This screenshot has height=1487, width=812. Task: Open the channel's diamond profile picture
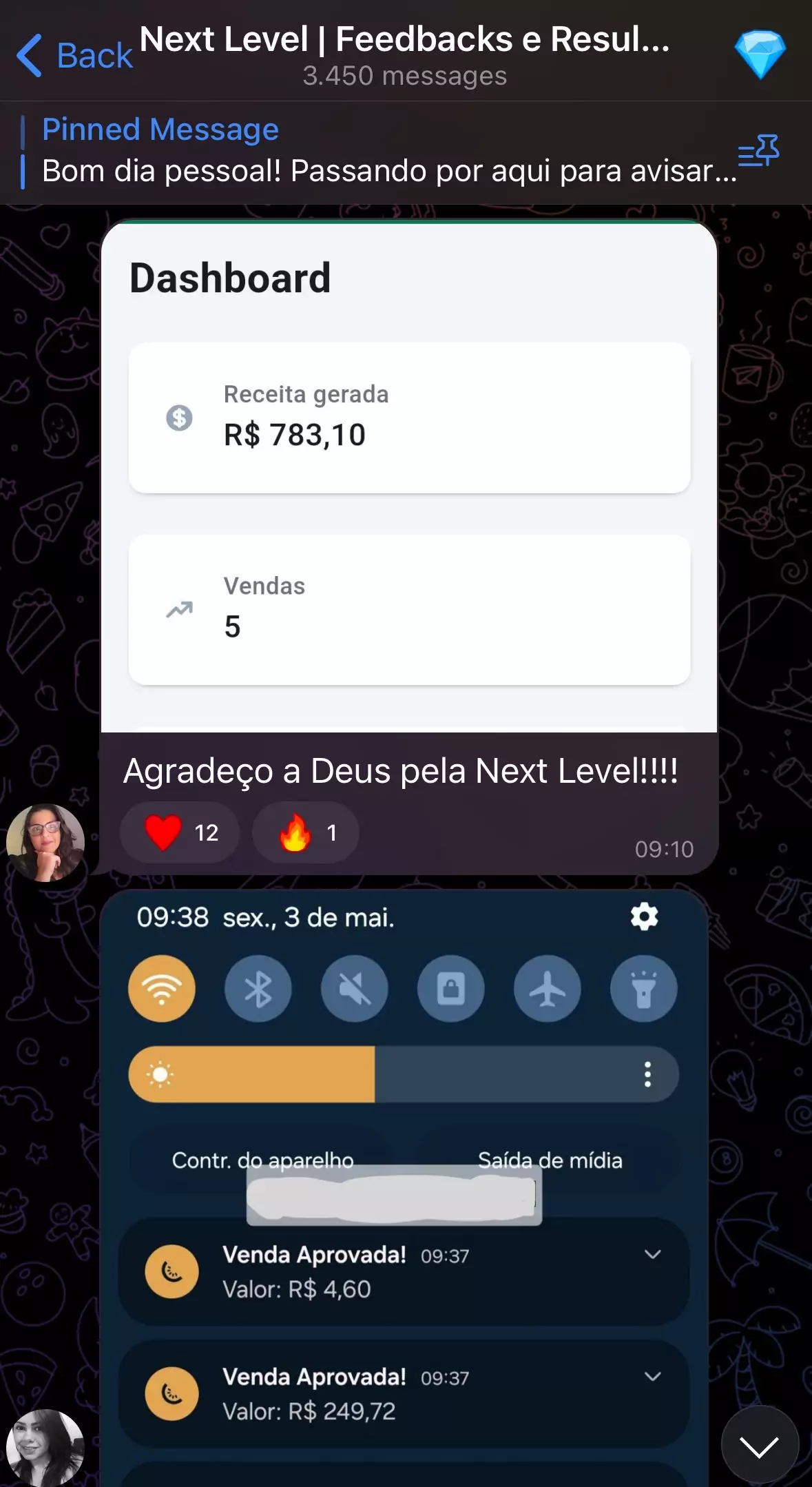click(760, 54)
